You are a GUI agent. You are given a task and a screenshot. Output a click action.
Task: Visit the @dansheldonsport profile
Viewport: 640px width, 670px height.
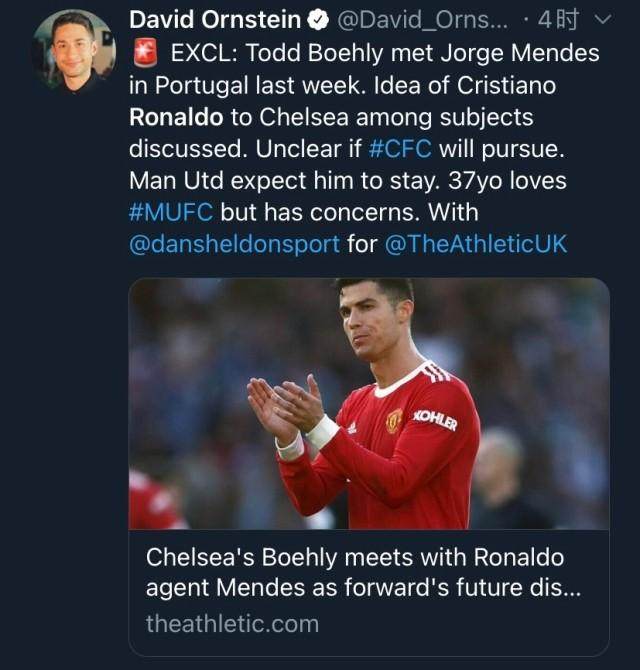point(234,244)
